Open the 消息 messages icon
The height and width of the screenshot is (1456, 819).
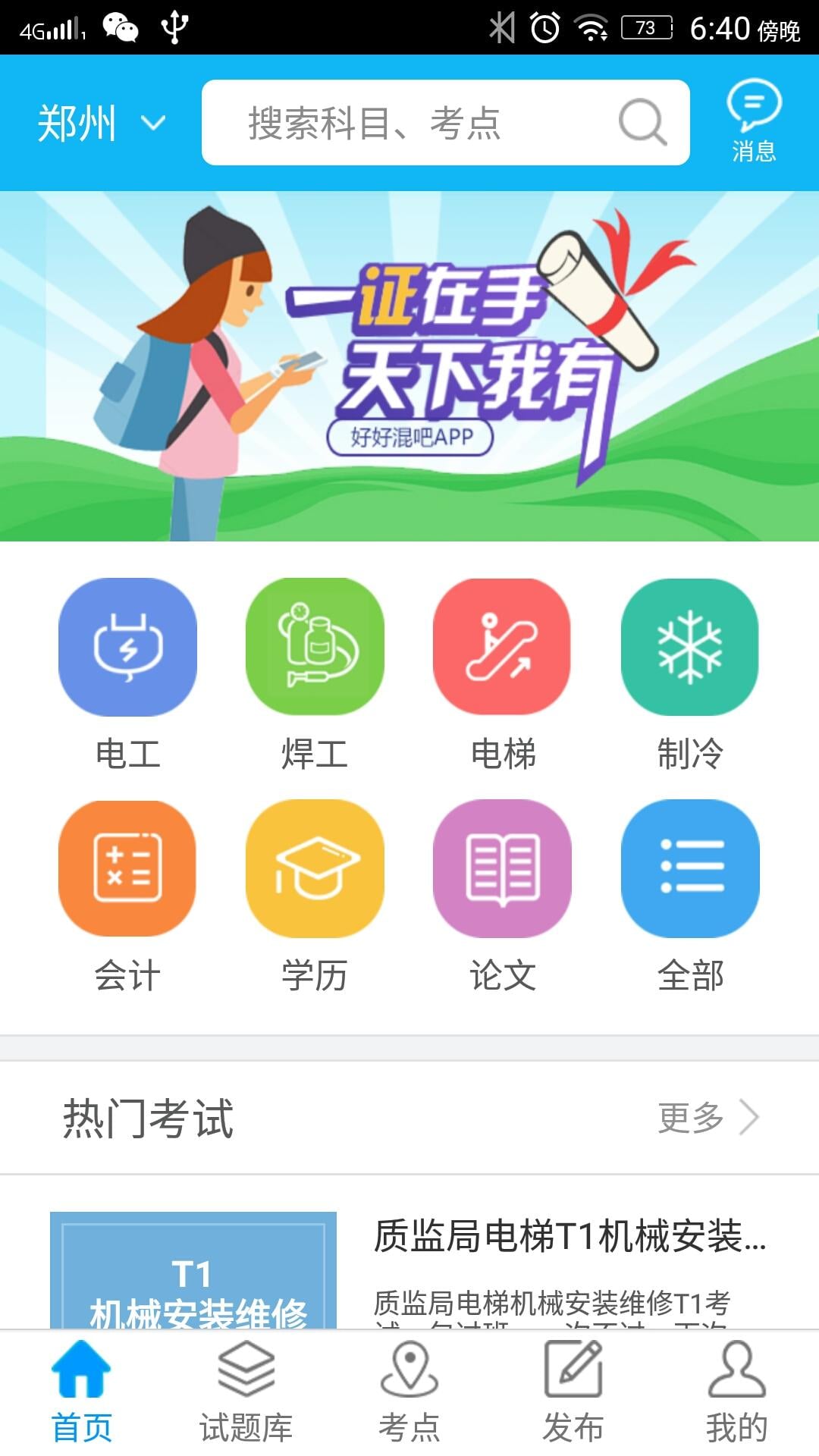[754, 122]
